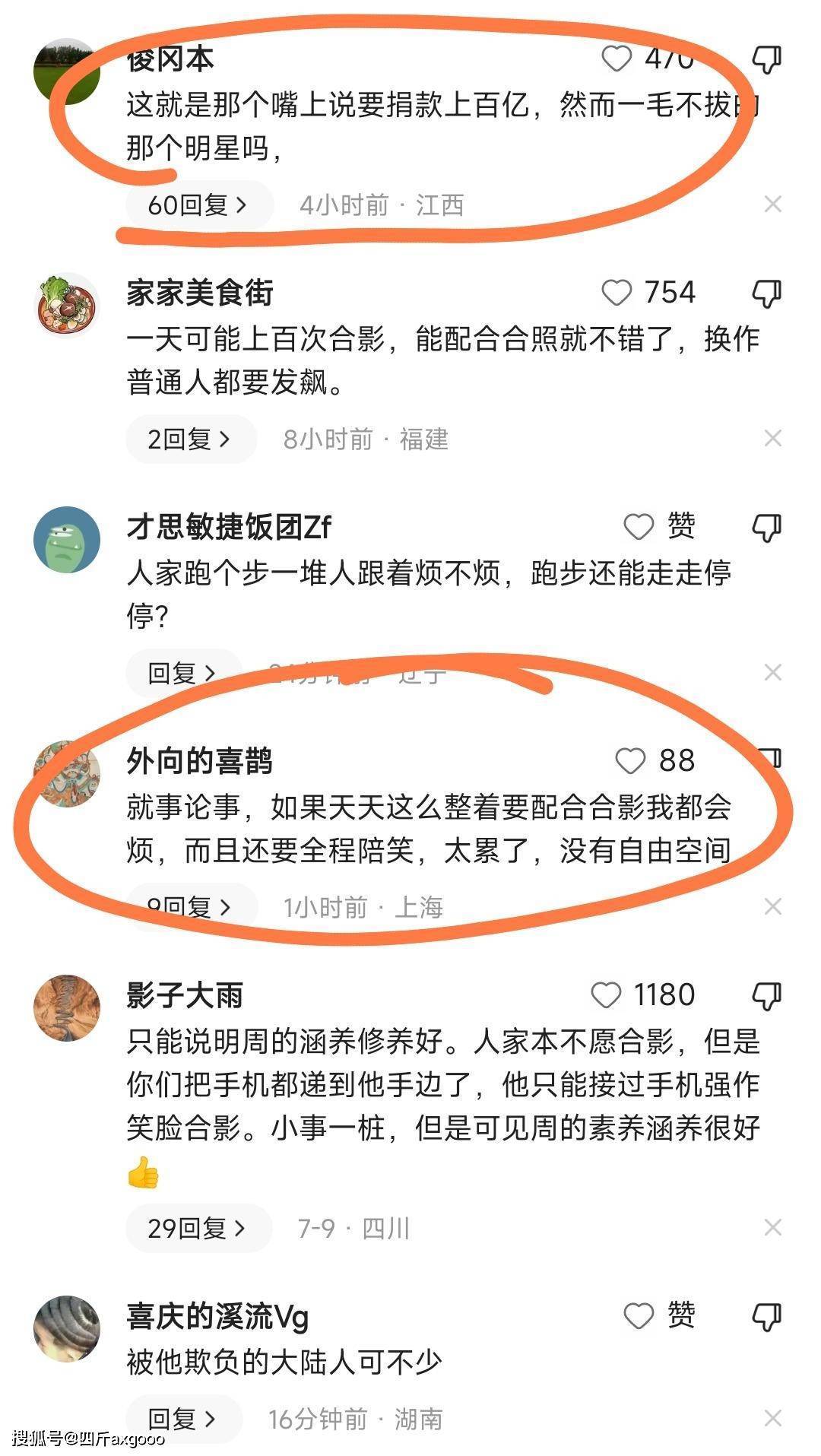Image resolution: width=821 pixels, height=1456 pixels.
Task: Dislike the top comment about 捐款上百亿
Action: click(766, 59)
